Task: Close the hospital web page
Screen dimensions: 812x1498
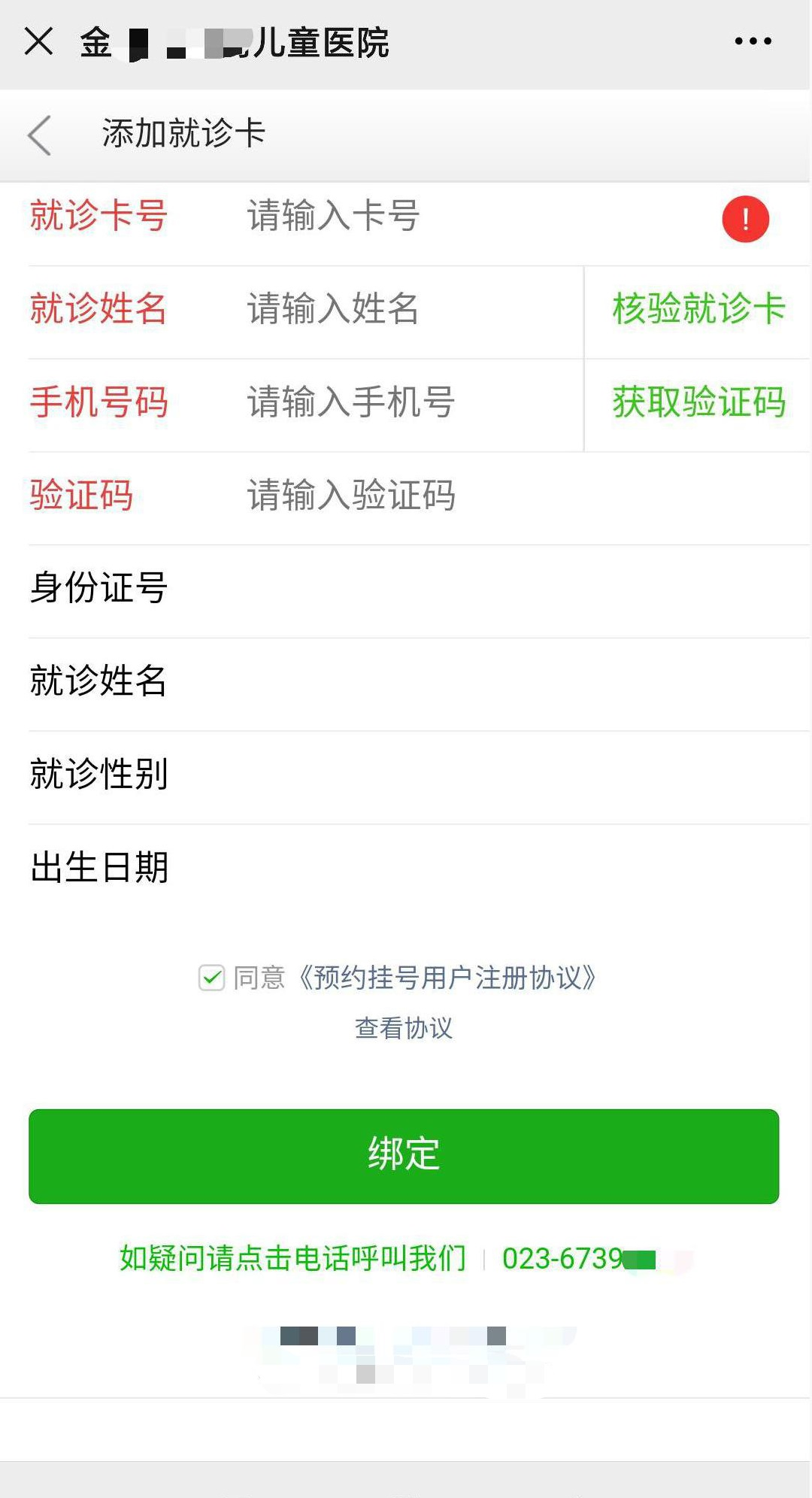Action: click(38, 41)
